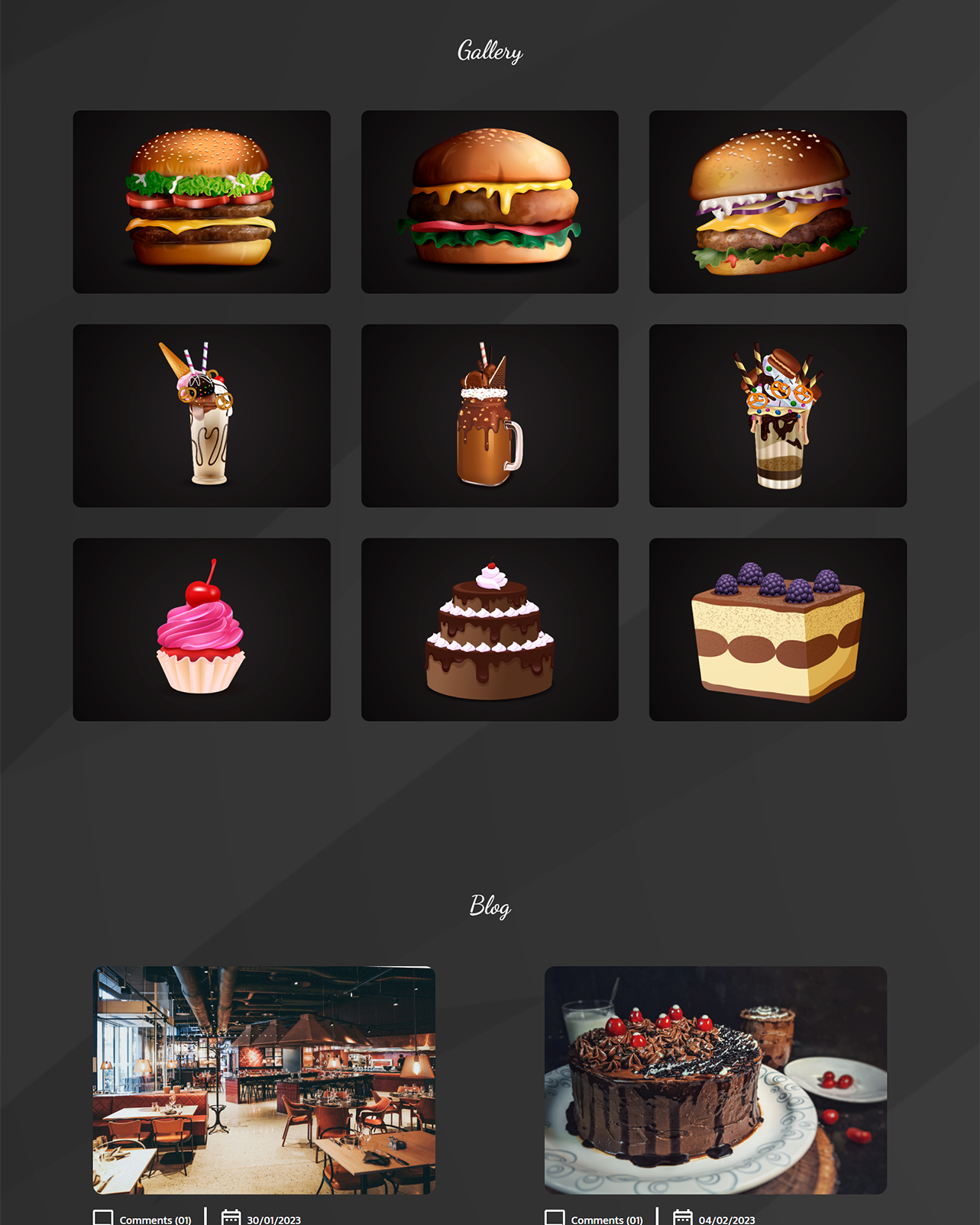Open the blackberry tiramisu slice tile
The width and height of the screenshot is (980, 1225).
(x=778, y=629)
